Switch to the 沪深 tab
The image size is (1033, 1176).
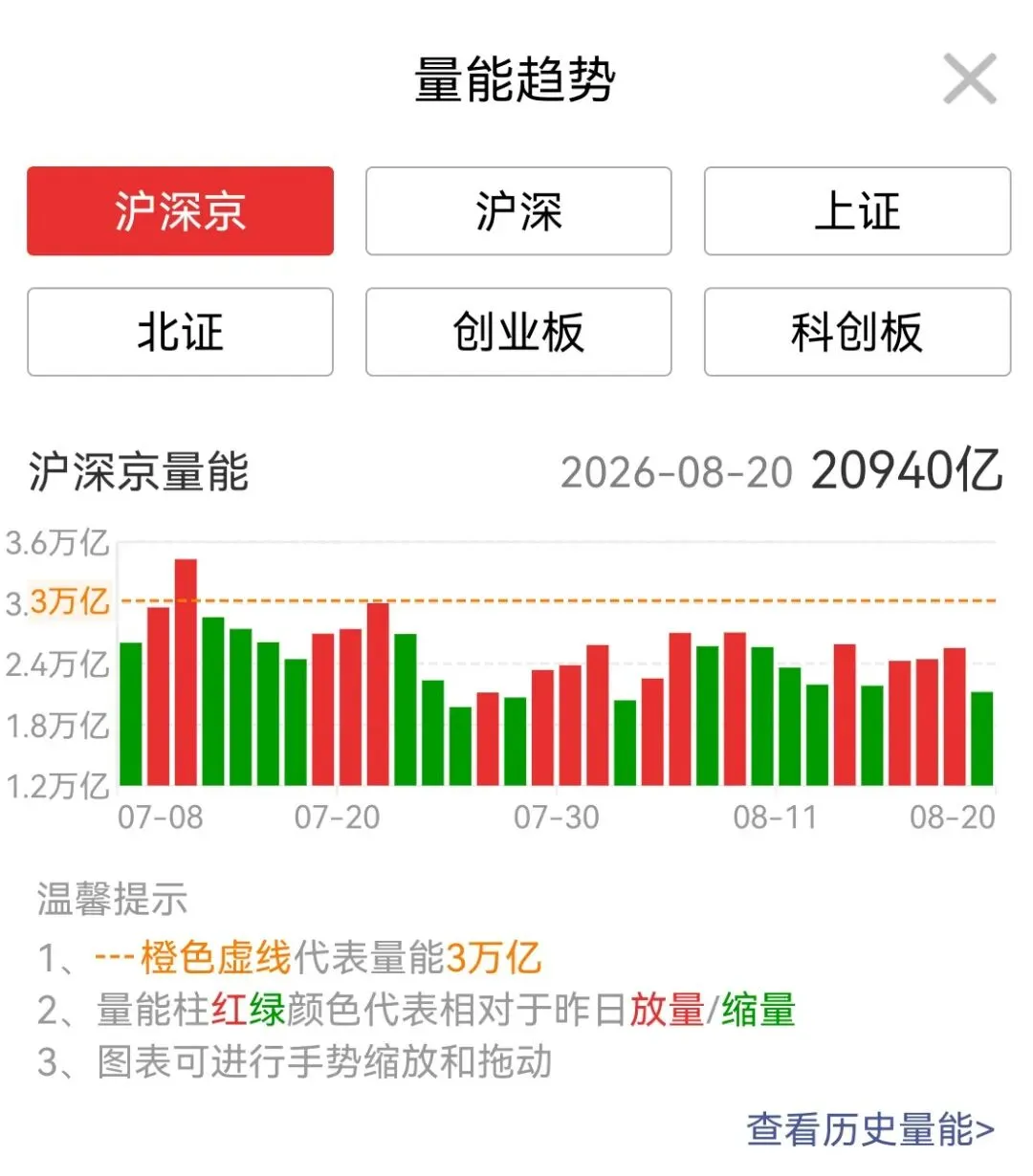click(518, 211)
